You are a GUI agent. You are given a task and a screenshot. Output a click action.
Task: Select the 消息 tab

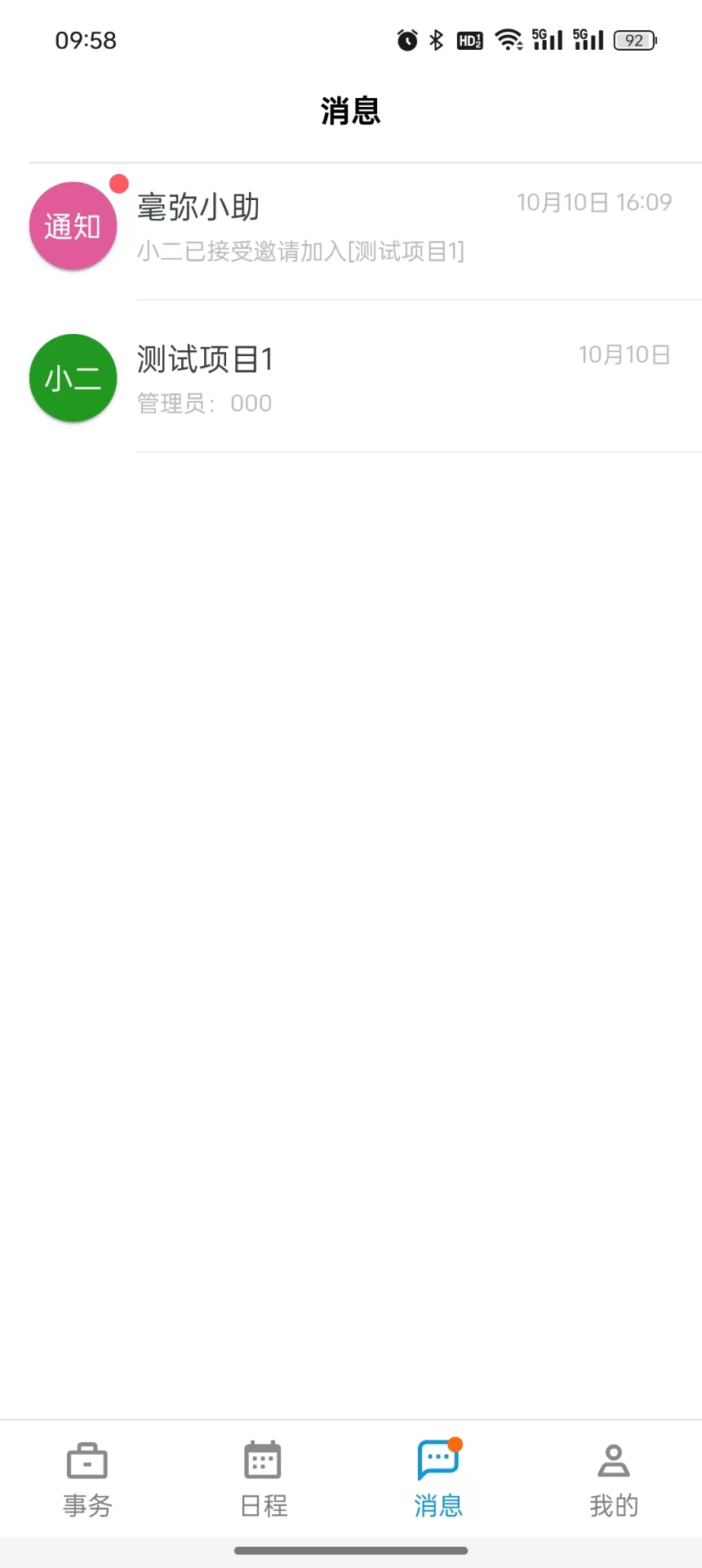pos(438,1478)
